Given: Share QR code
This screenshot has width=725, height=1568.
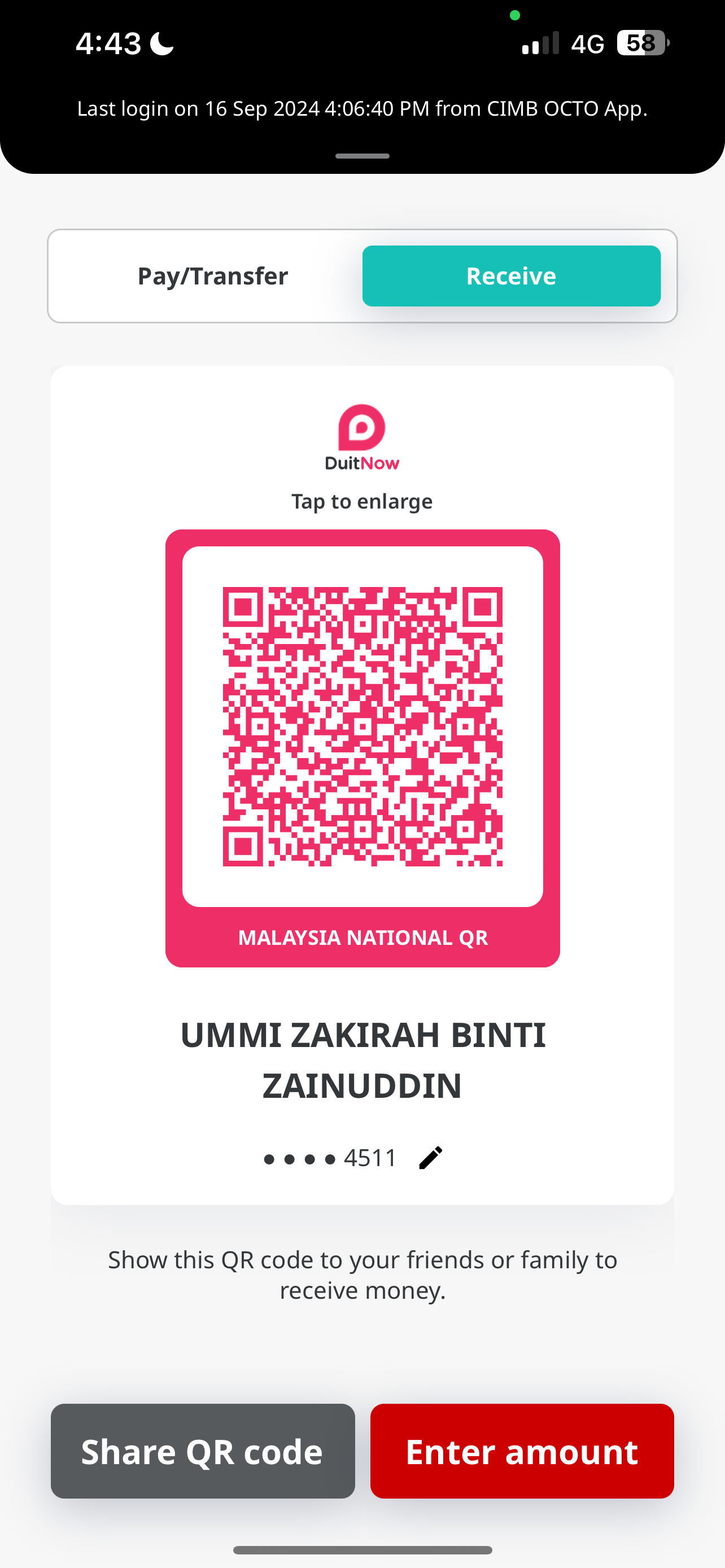Looking at the screenshot, I should pos(203,1451).
